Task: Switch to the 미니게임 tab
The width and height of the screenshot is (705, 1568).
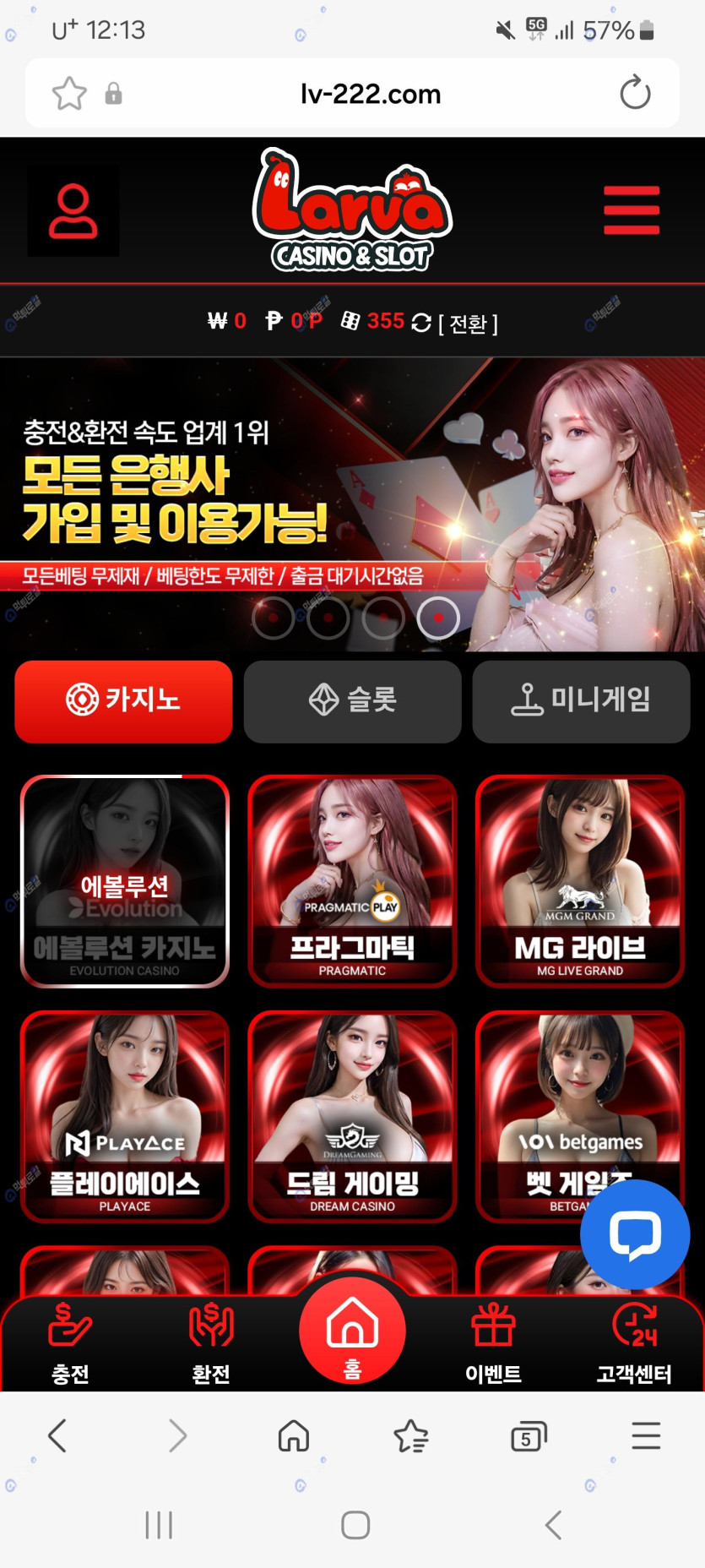Action: coord(581,700)
